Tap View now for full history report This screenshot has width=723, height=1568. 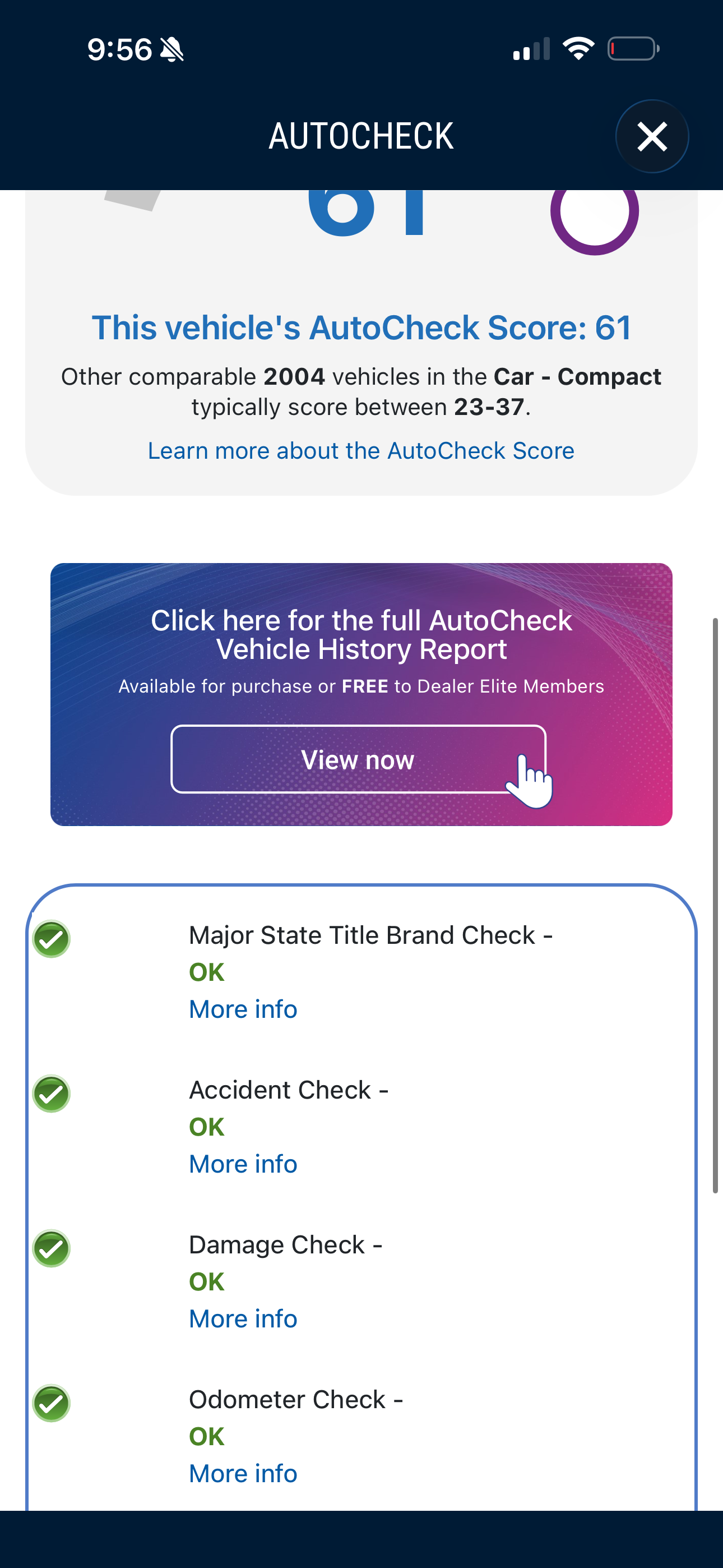click(x=359, y=759)
